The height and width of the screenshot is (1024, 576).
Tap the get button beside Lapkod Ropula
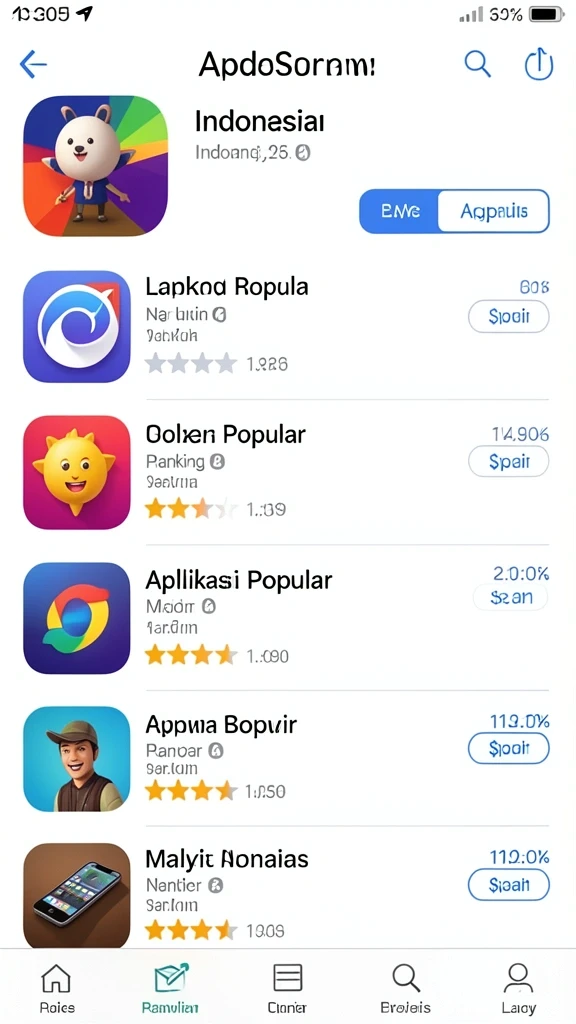coord(509,317)
